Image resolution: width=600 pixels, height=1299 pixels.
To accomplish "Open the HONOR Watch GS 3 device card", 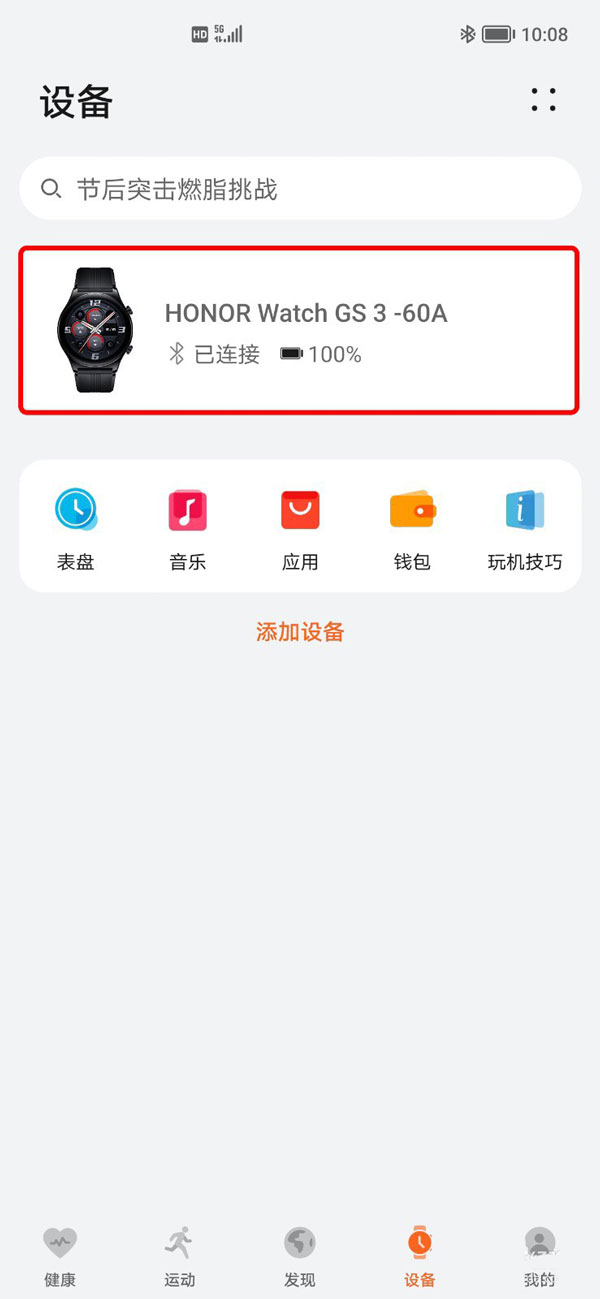I will [299, 330].
